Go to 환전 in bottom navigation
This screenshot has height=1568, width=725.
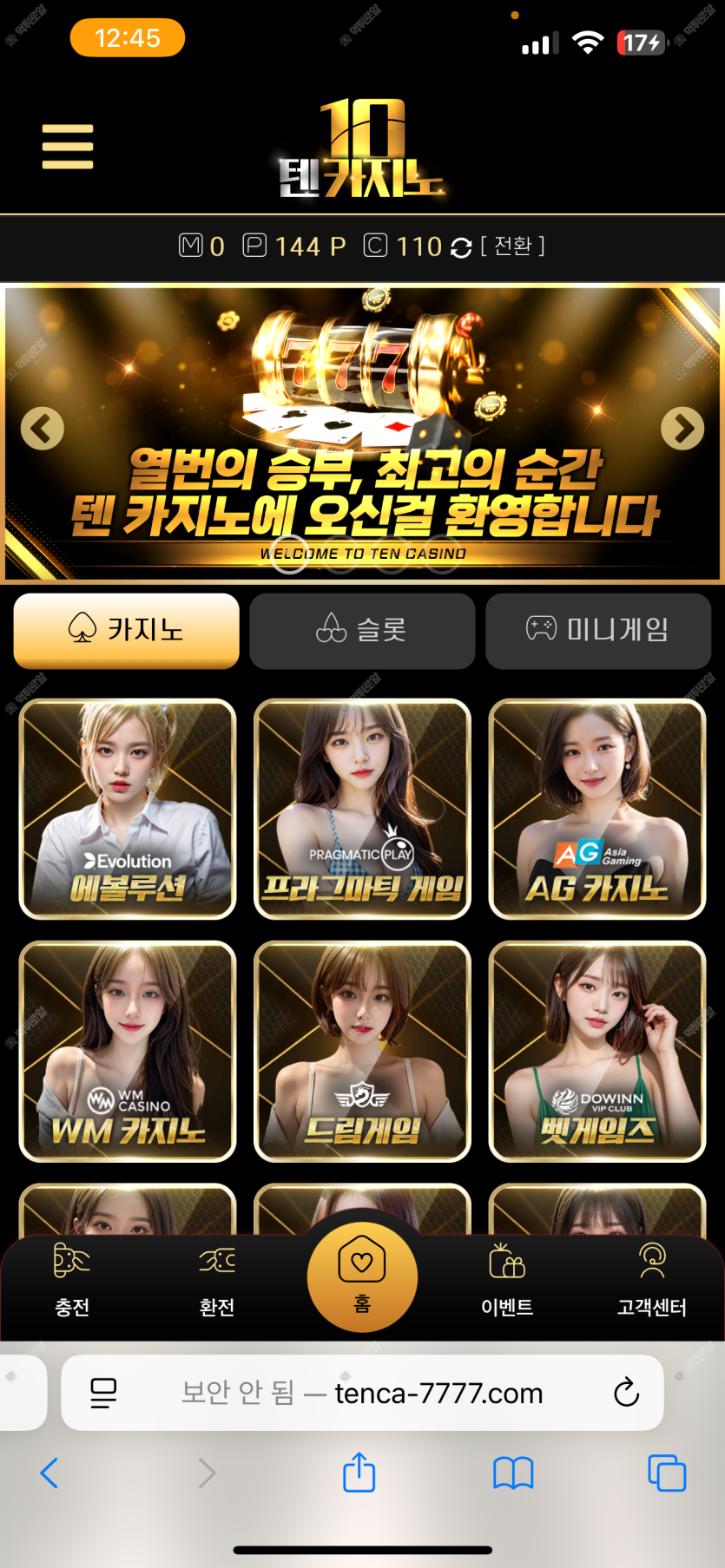point(217,1279)
